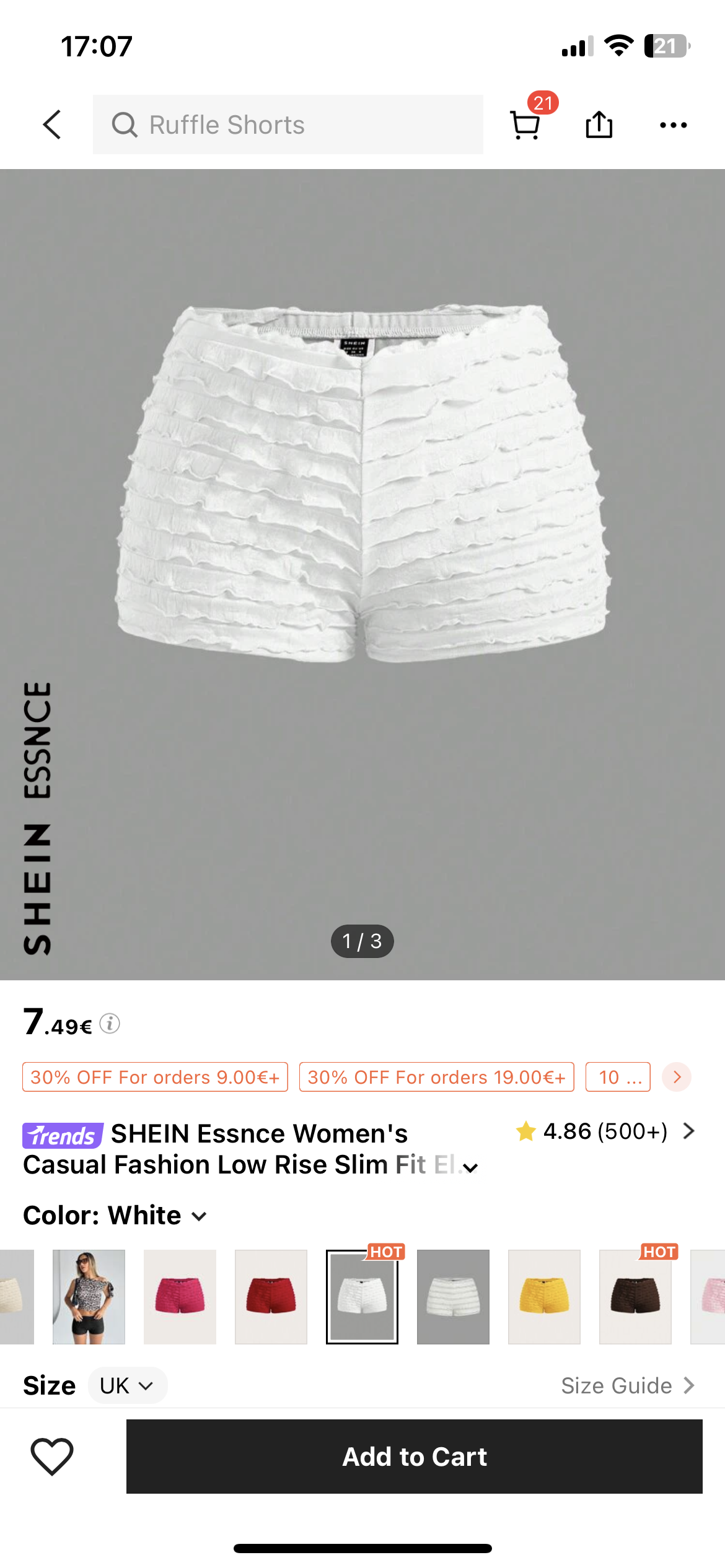
Task: Tap the 30% OFF orders 9.00€+ coupon
Action: pyautogui.click(x=155, y=1077)
